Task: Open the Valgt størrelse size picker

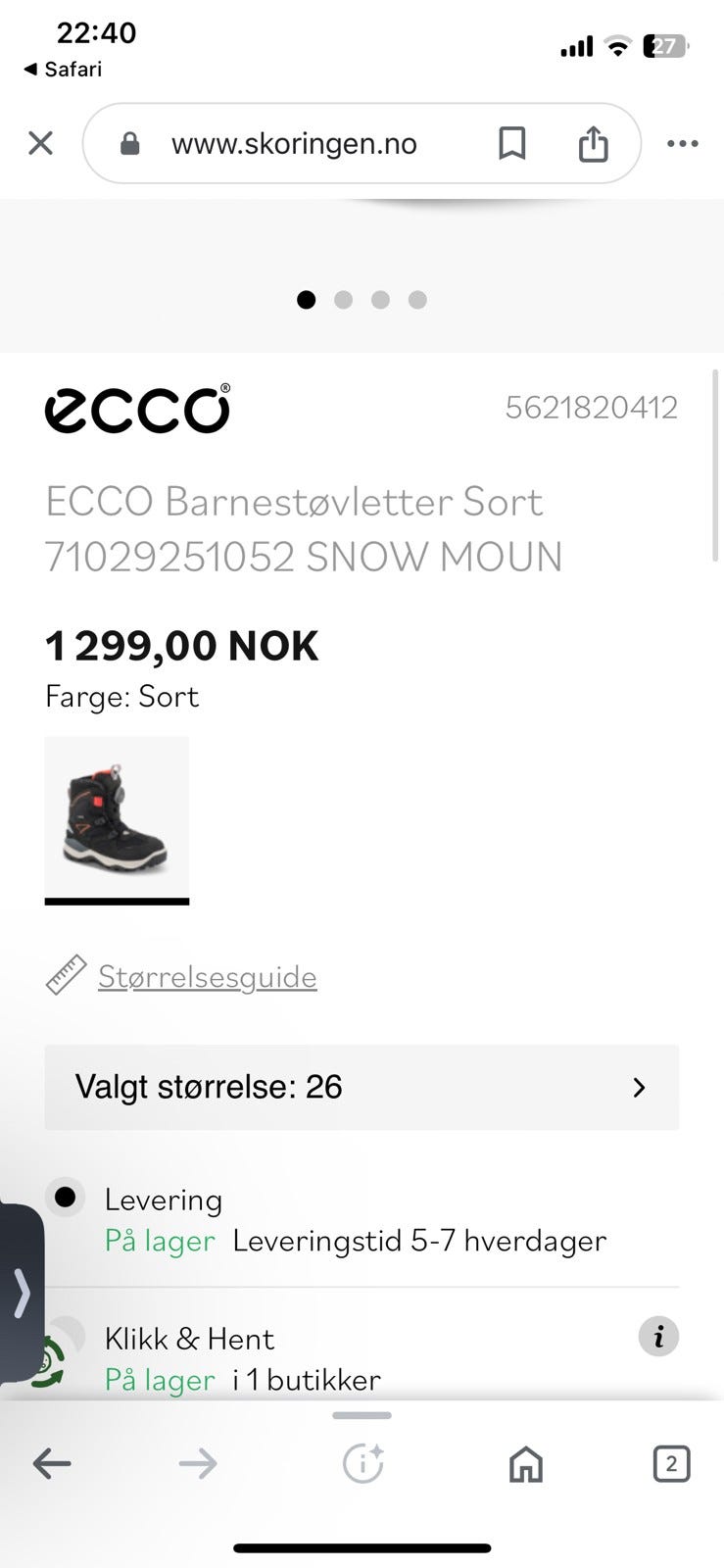Action: coord(362,1087)
